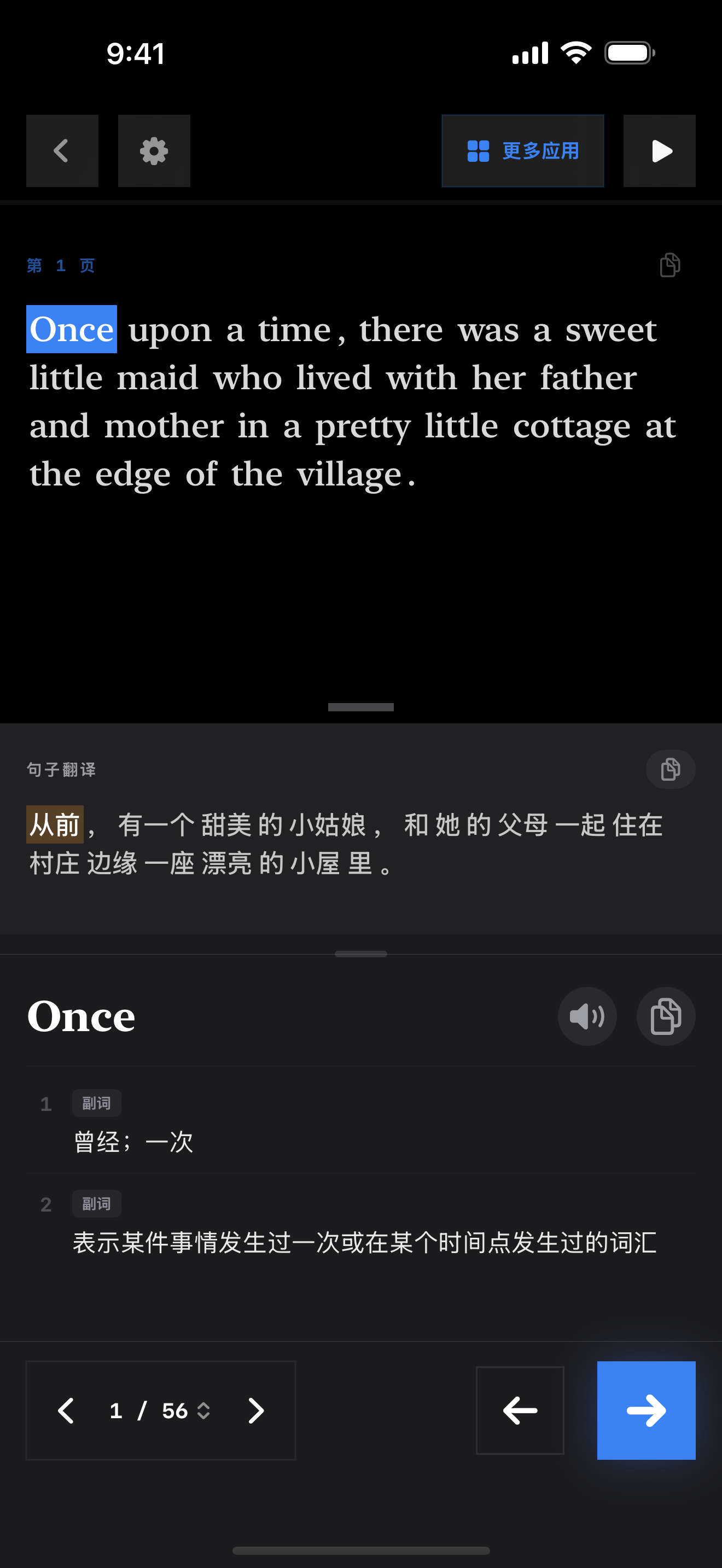Image resolution: width=722 pixels, height=1568 pixels.
Task: Move to the previous word with left arrow
Action: pyautogui.click(x=519, y=1411)
